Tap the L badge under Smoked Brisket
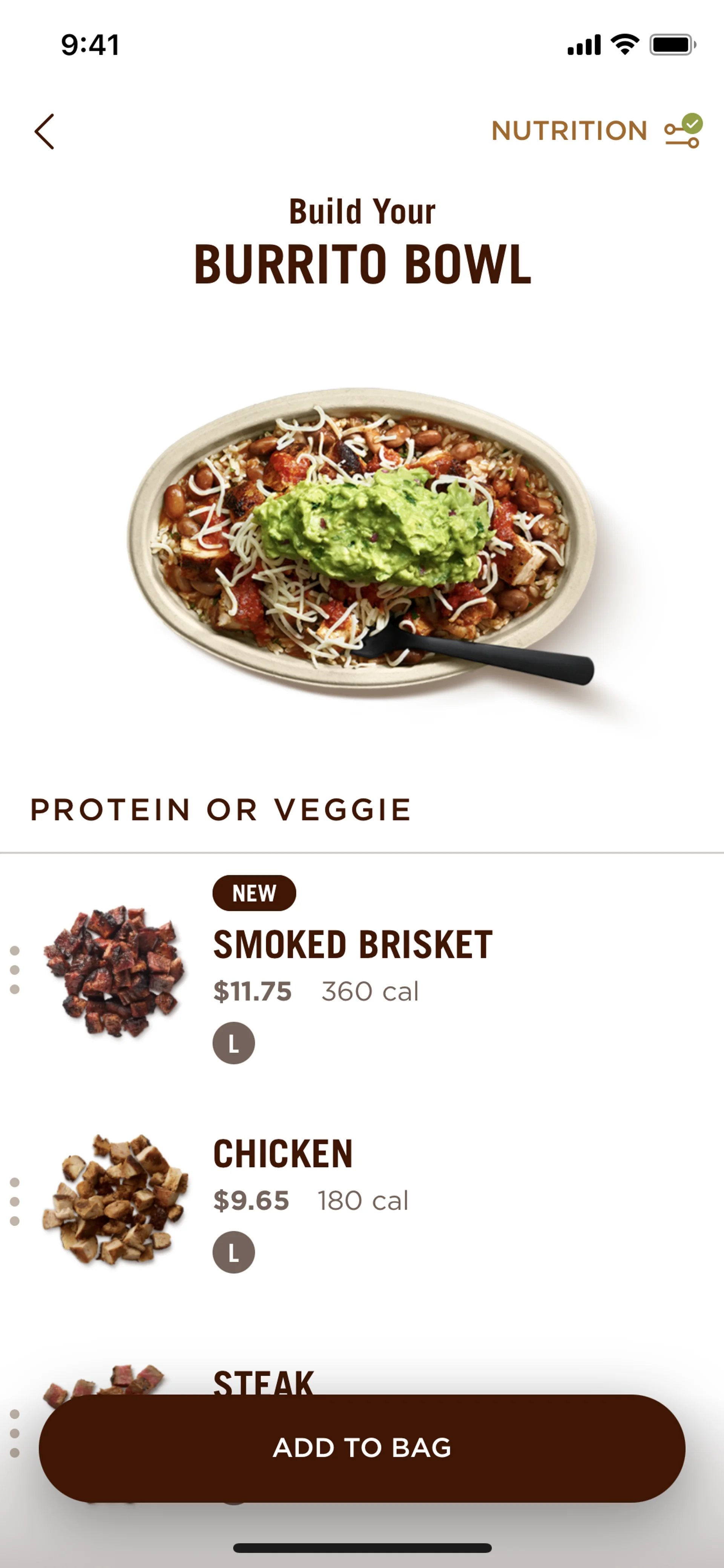Viewport: 724px width, 1568px height. click(x=234, y=1043)
